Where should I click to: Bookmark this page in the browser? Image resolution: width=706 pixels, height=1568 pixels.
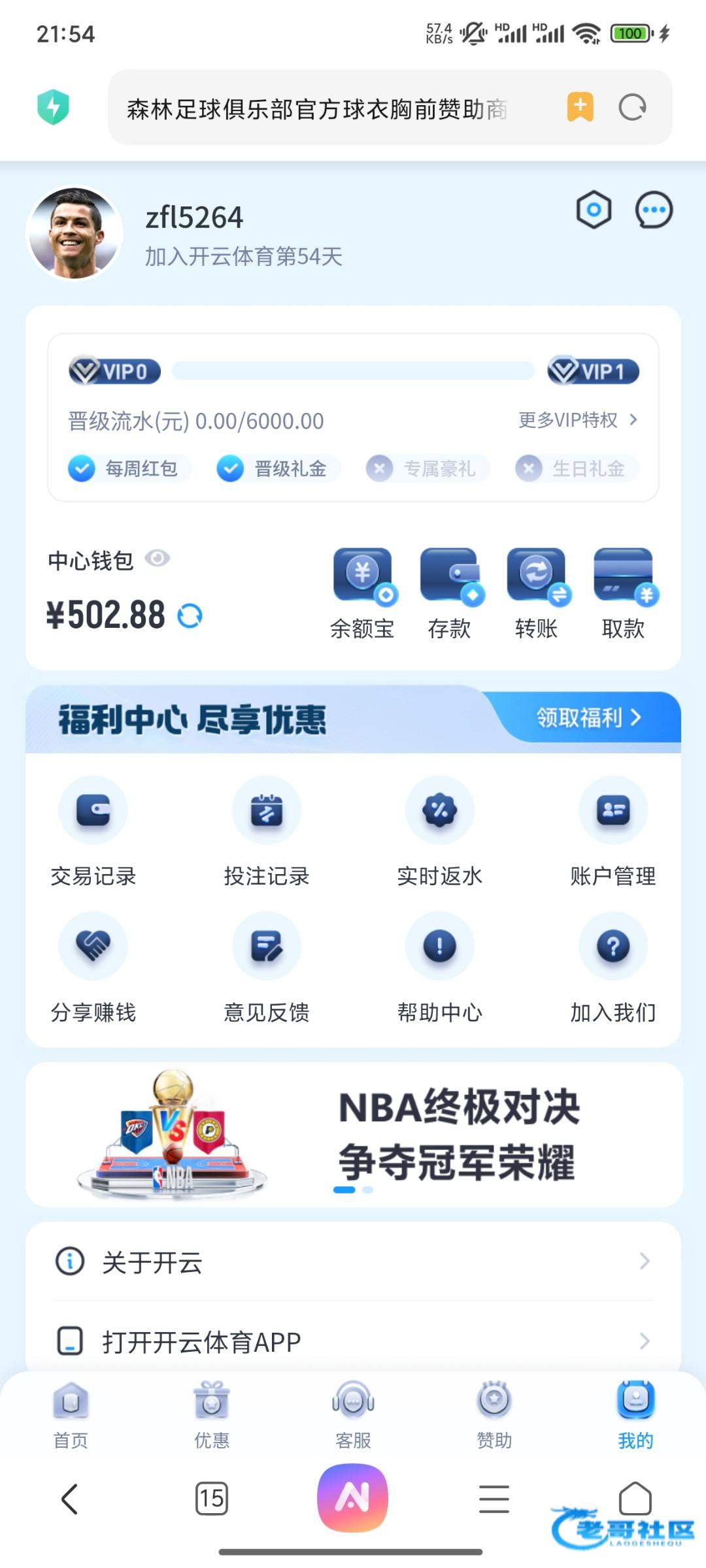coord(580,108)
